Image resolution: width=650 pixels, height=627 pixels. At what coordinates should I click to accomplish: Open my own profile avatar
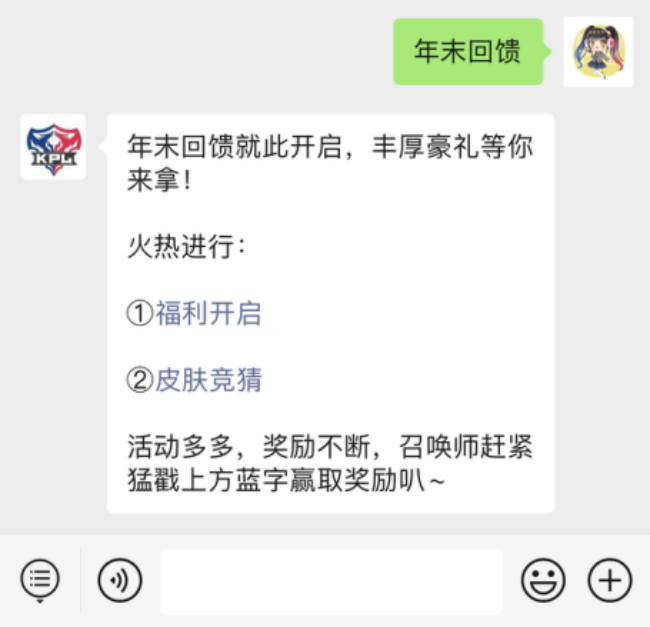598,52
